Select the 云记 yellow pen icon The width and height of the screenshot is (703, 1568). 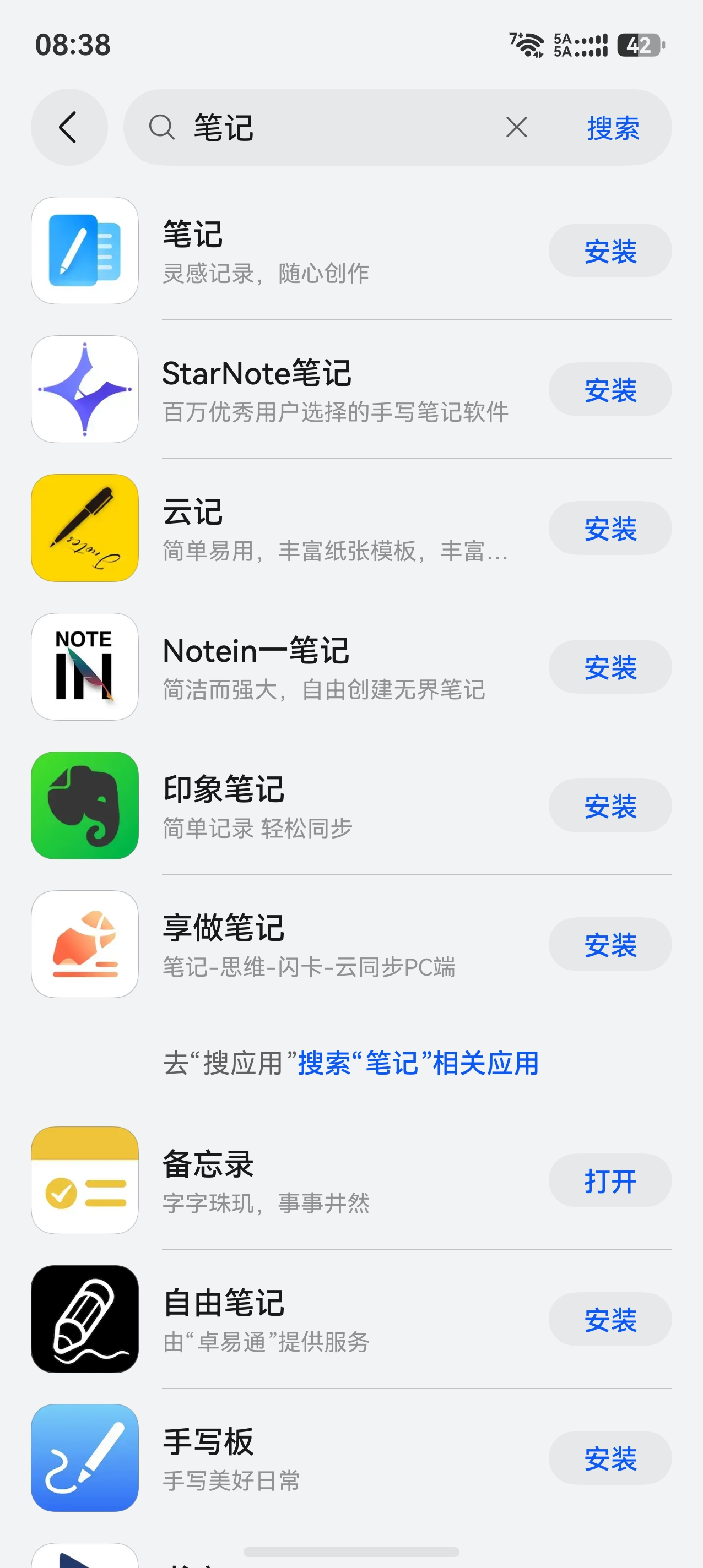[84, 527]
